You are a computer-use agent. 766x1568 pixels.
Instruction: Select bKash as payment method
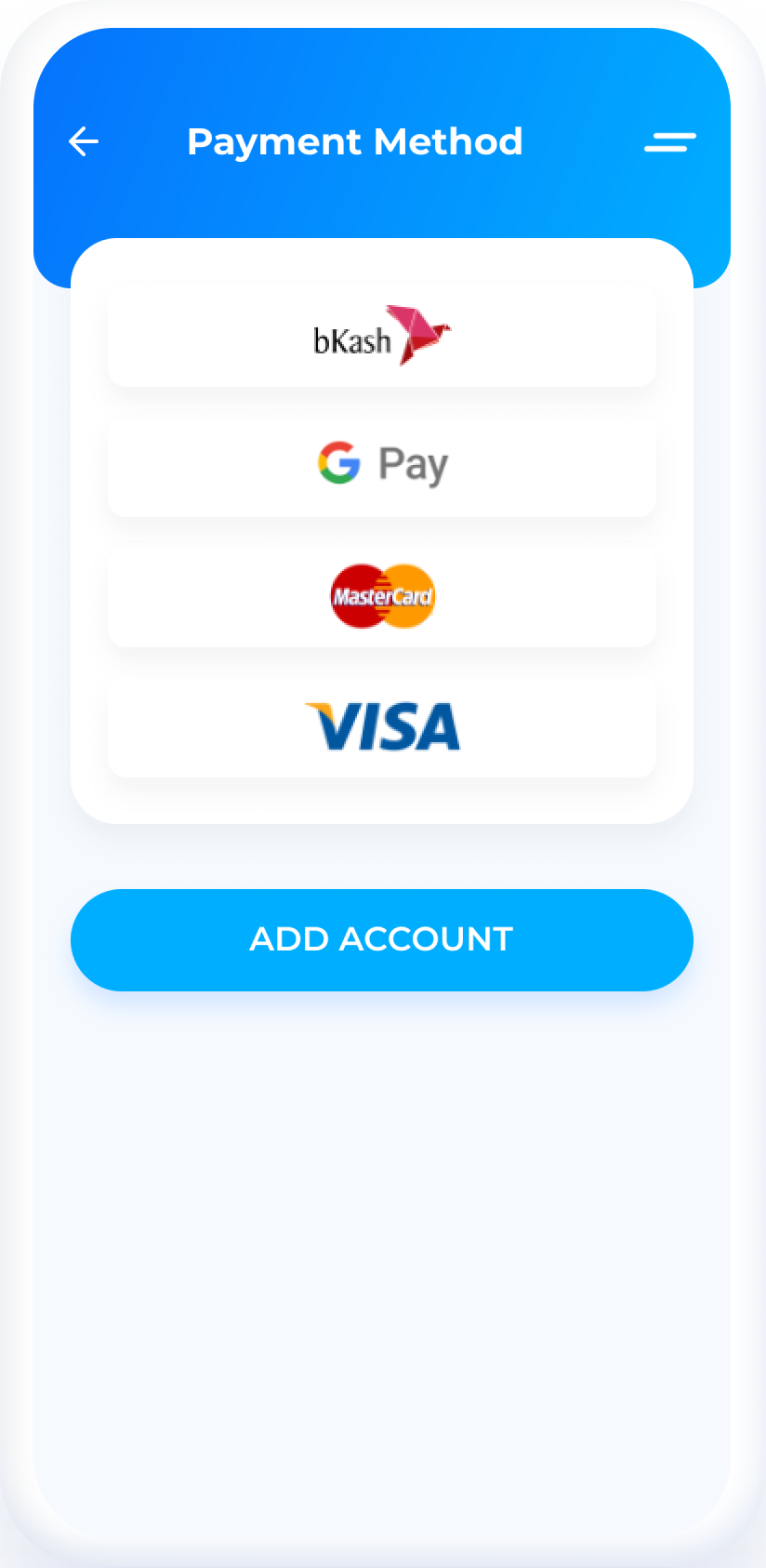pos(382,335)
